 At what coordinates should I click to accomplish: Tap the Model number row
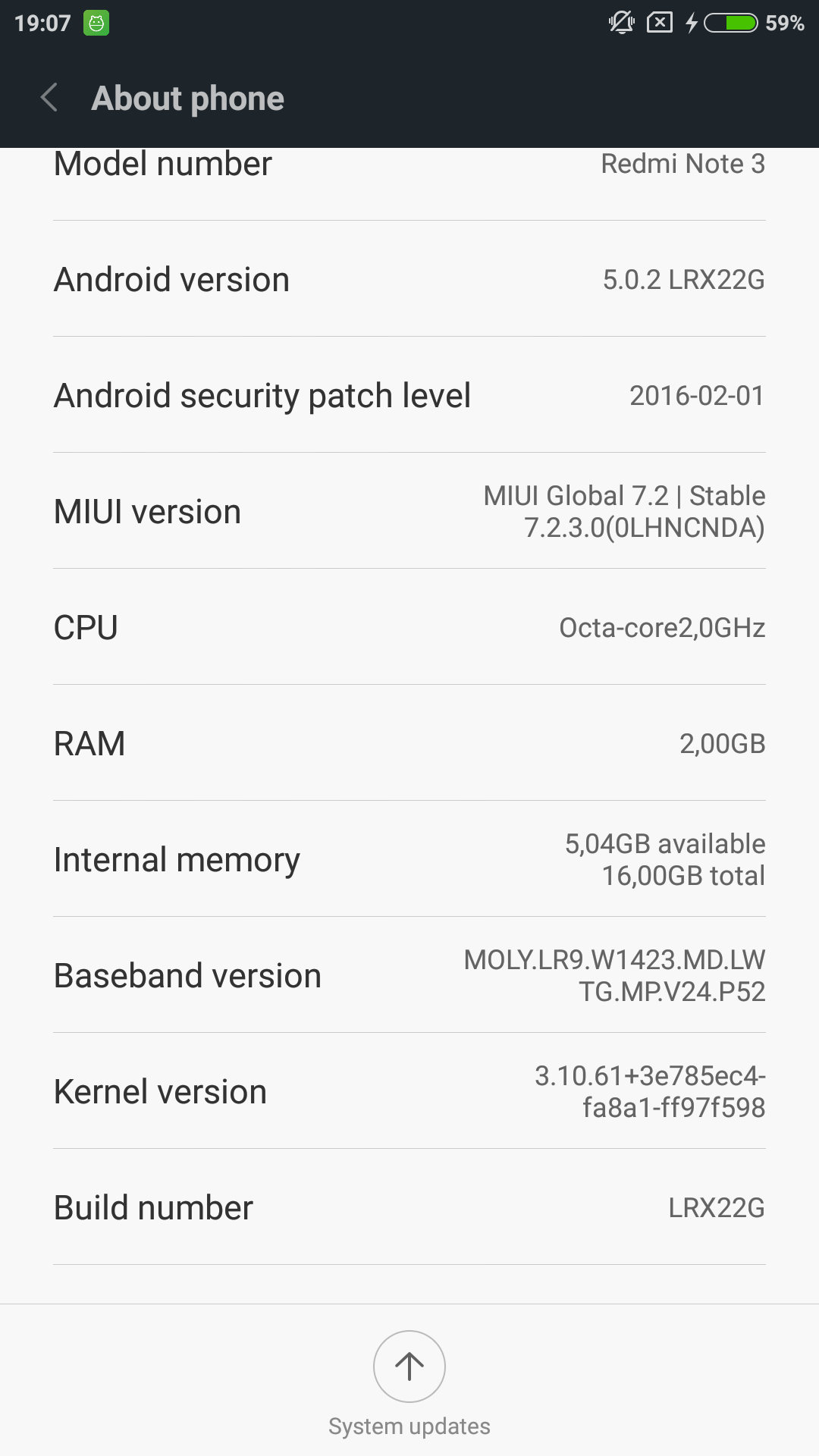pyautogui.click(x=409, y=173)
